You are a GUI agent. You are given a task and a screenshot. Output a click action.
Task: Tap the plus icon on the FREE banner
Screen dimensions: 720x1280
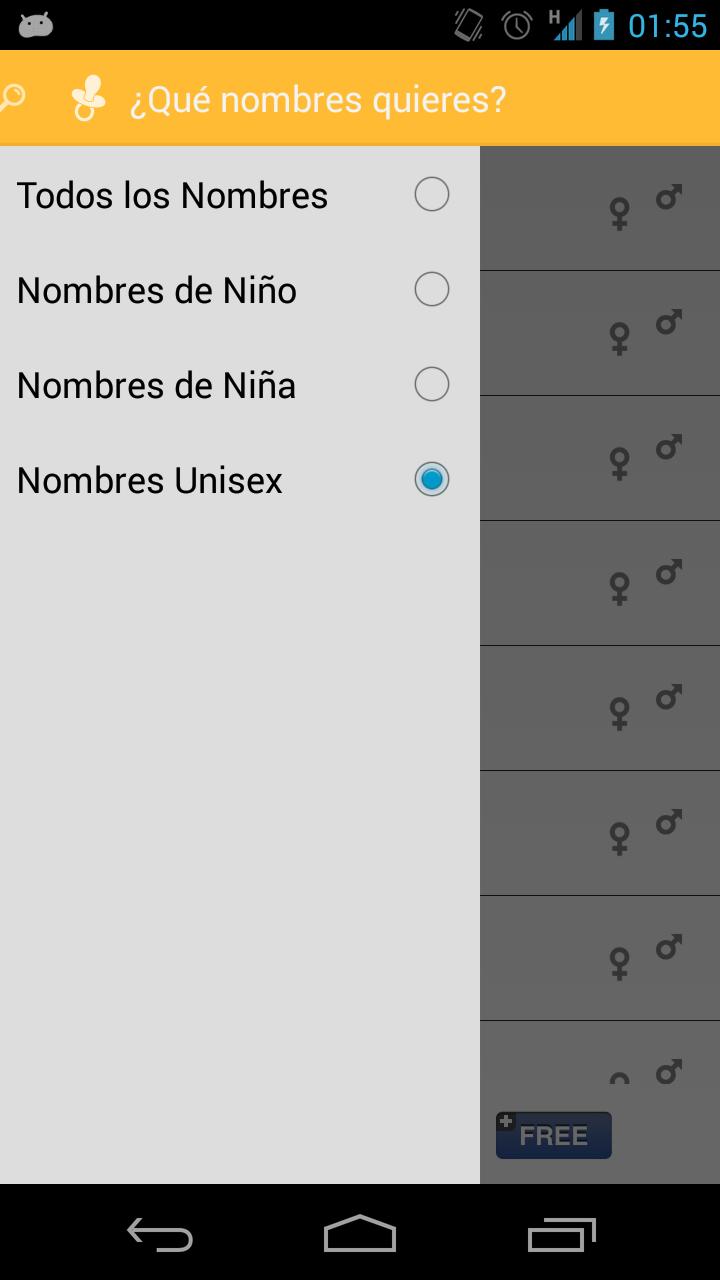[505, 1123]
